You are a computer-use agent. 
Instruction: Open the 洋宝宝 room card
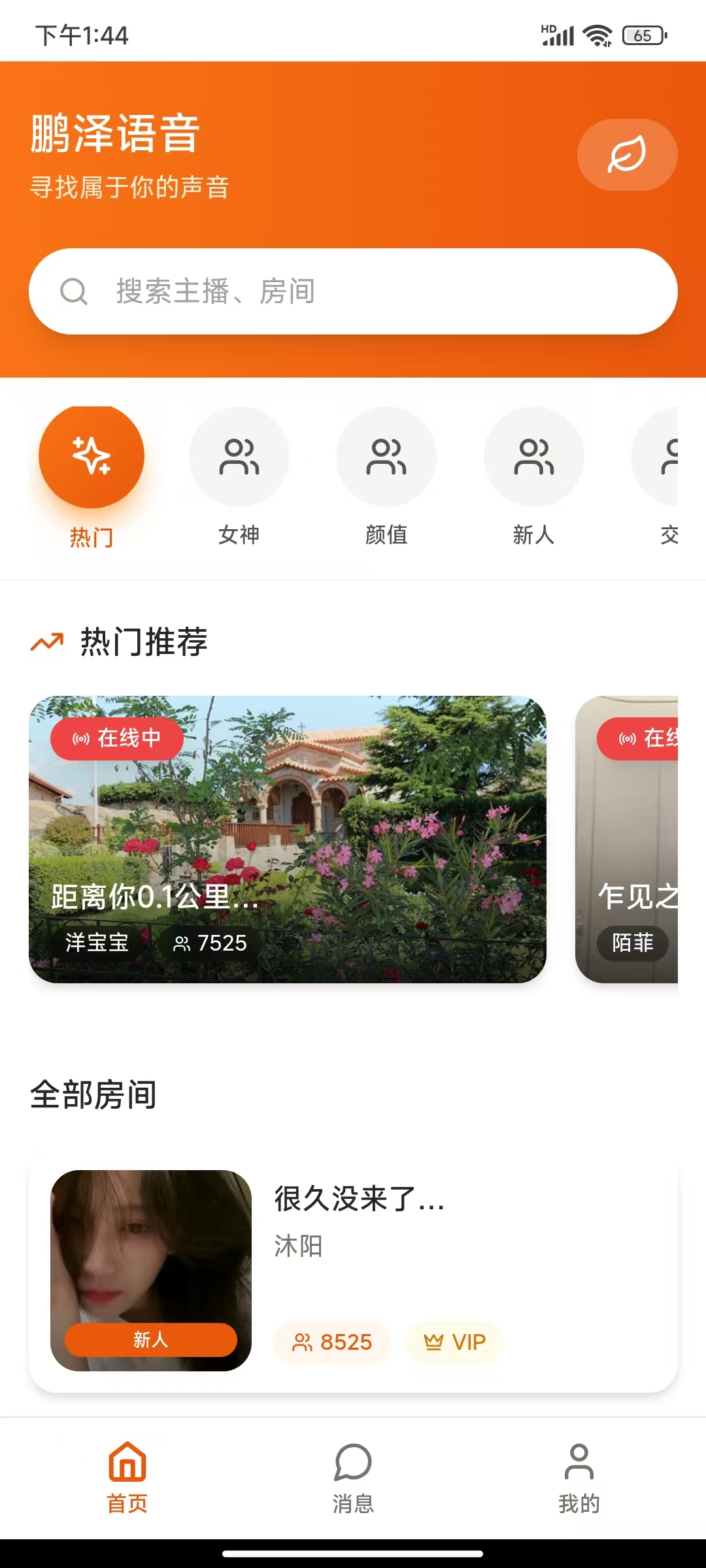tap(288, 840)
